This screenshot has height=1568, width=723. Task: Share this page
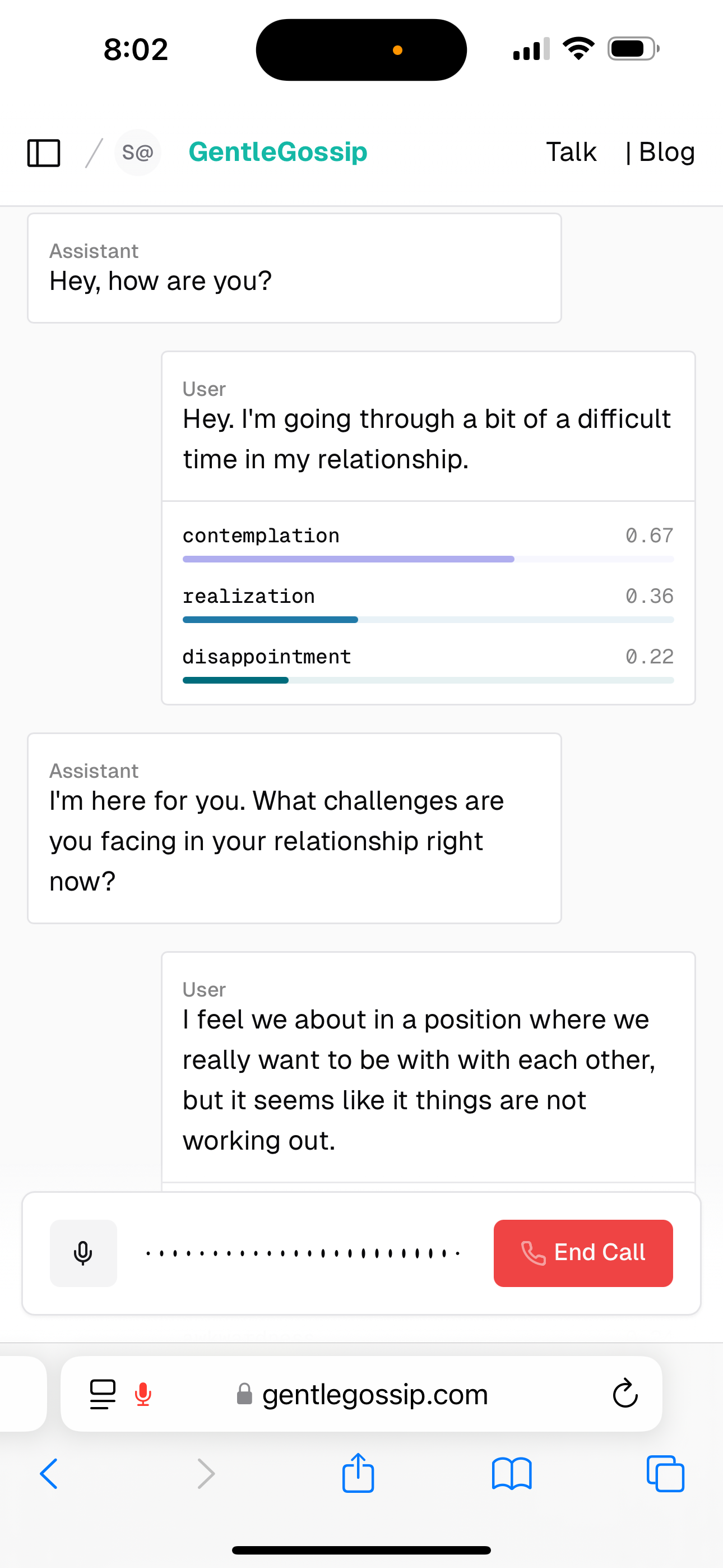coord(358,1473)
